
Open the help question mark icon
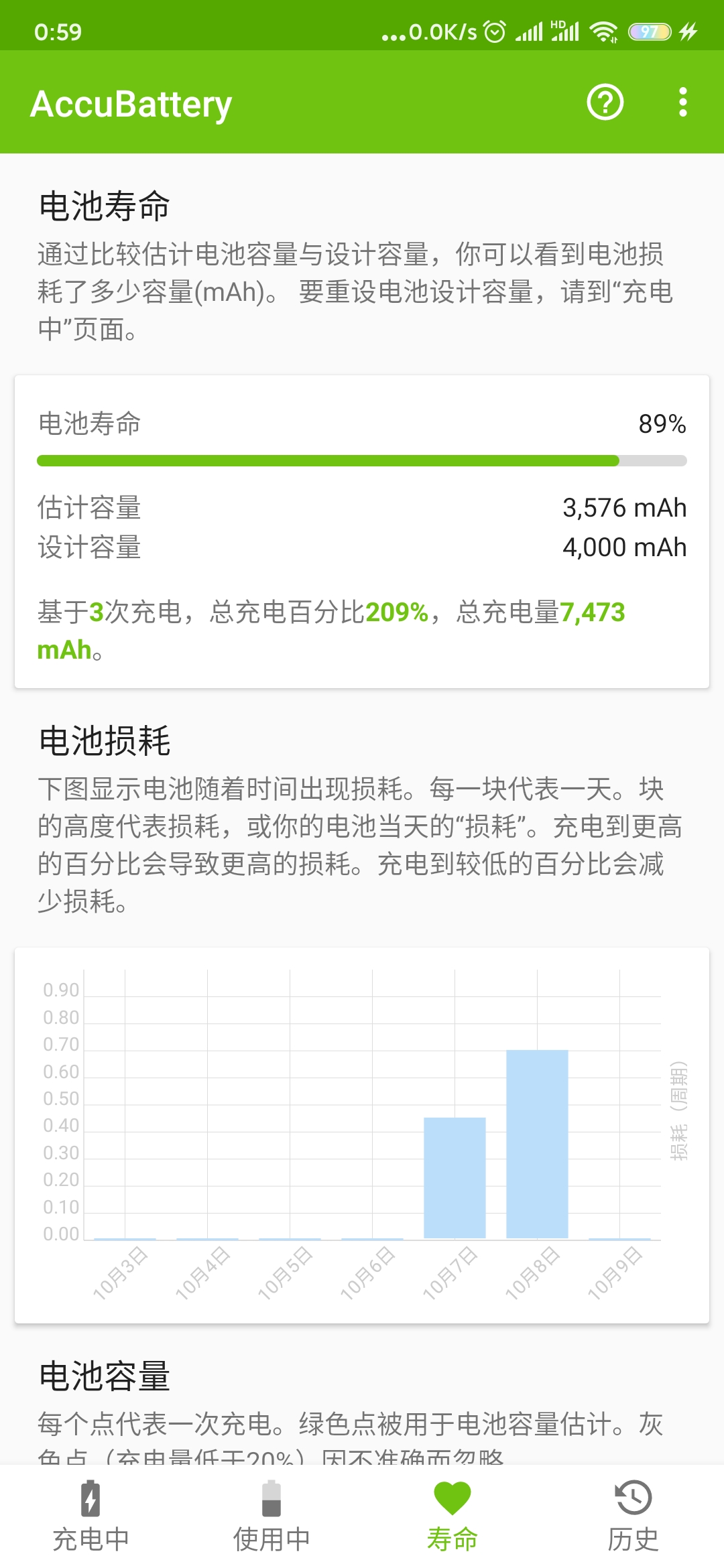(x=605, y=103)
